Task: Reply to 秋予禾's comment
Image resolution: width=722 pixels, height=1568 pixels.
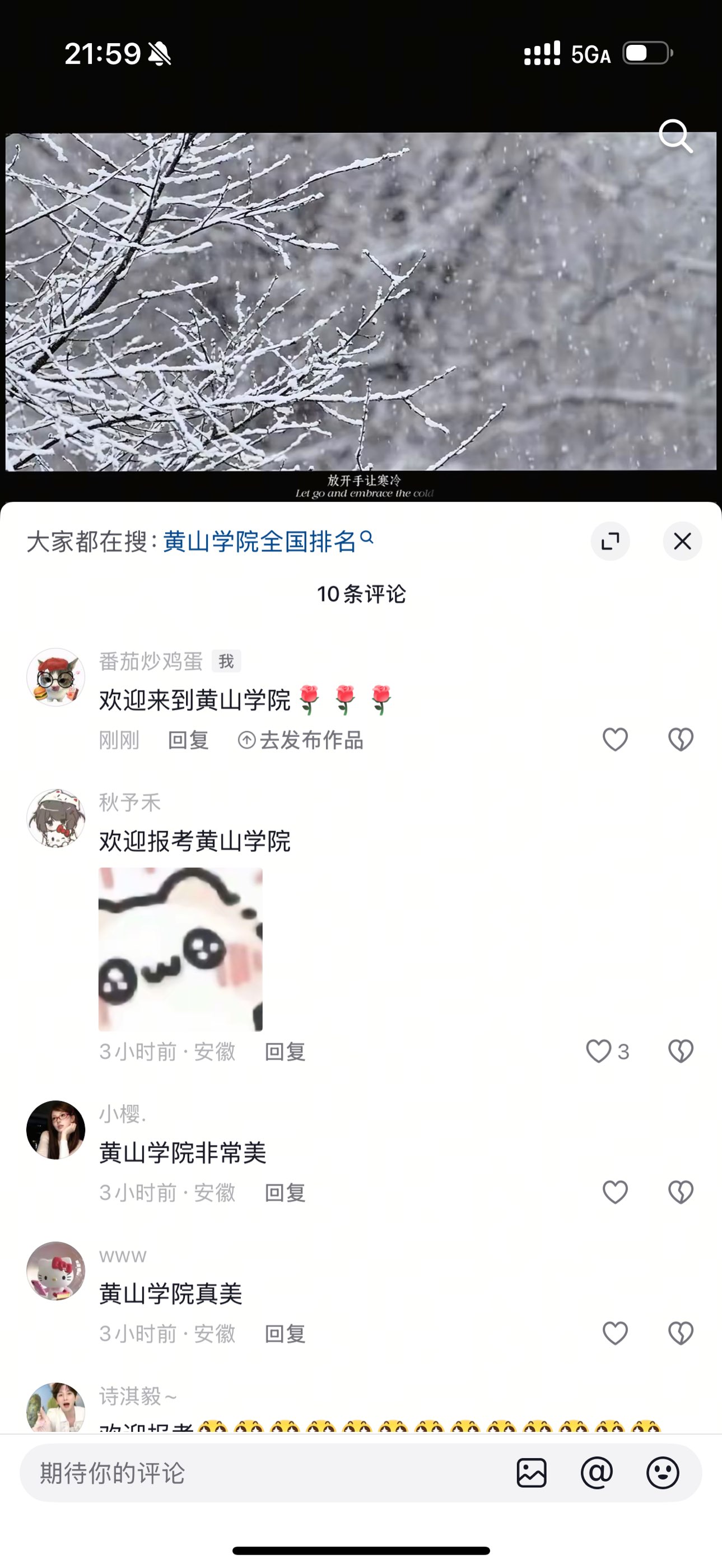Action: (285, 1052)
